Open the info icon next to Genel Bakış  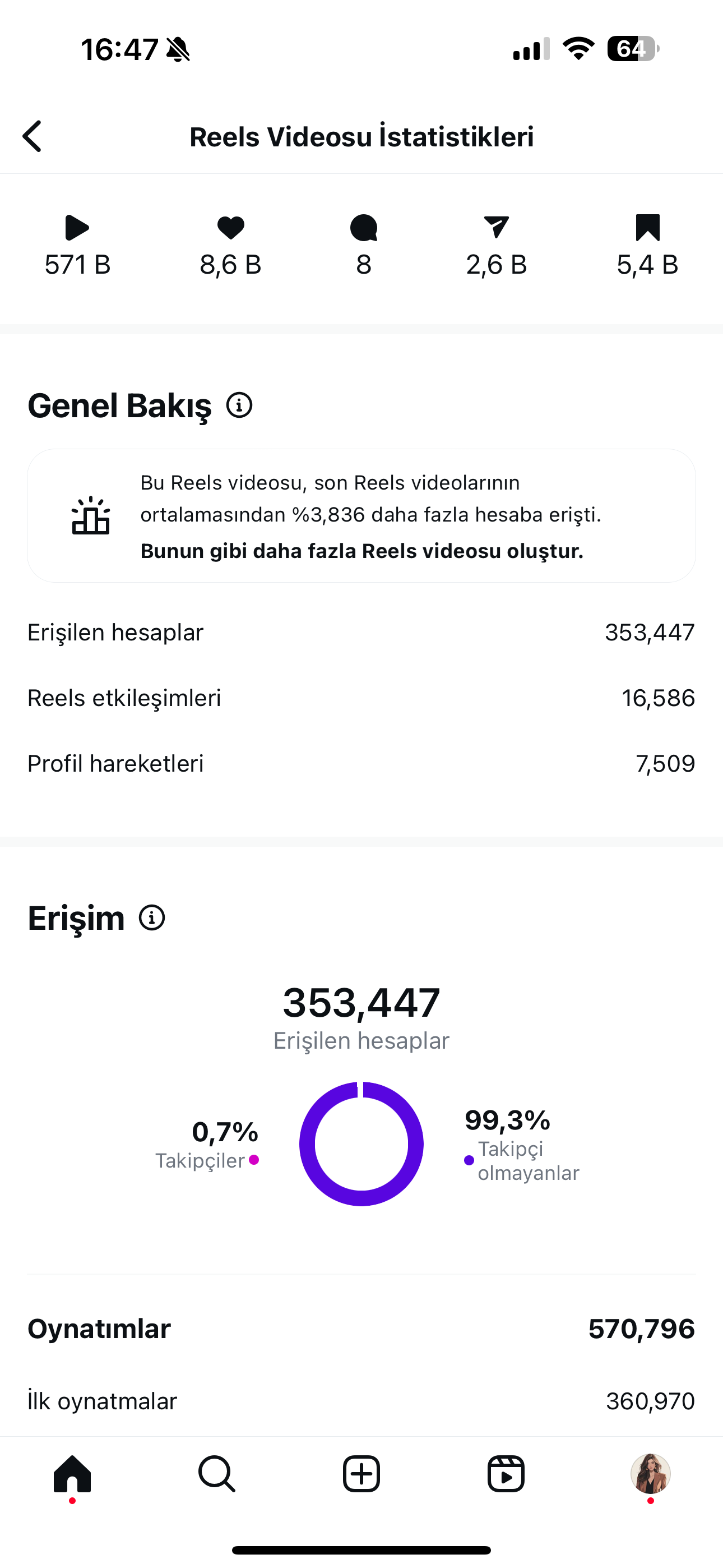[x=239, y=405]
